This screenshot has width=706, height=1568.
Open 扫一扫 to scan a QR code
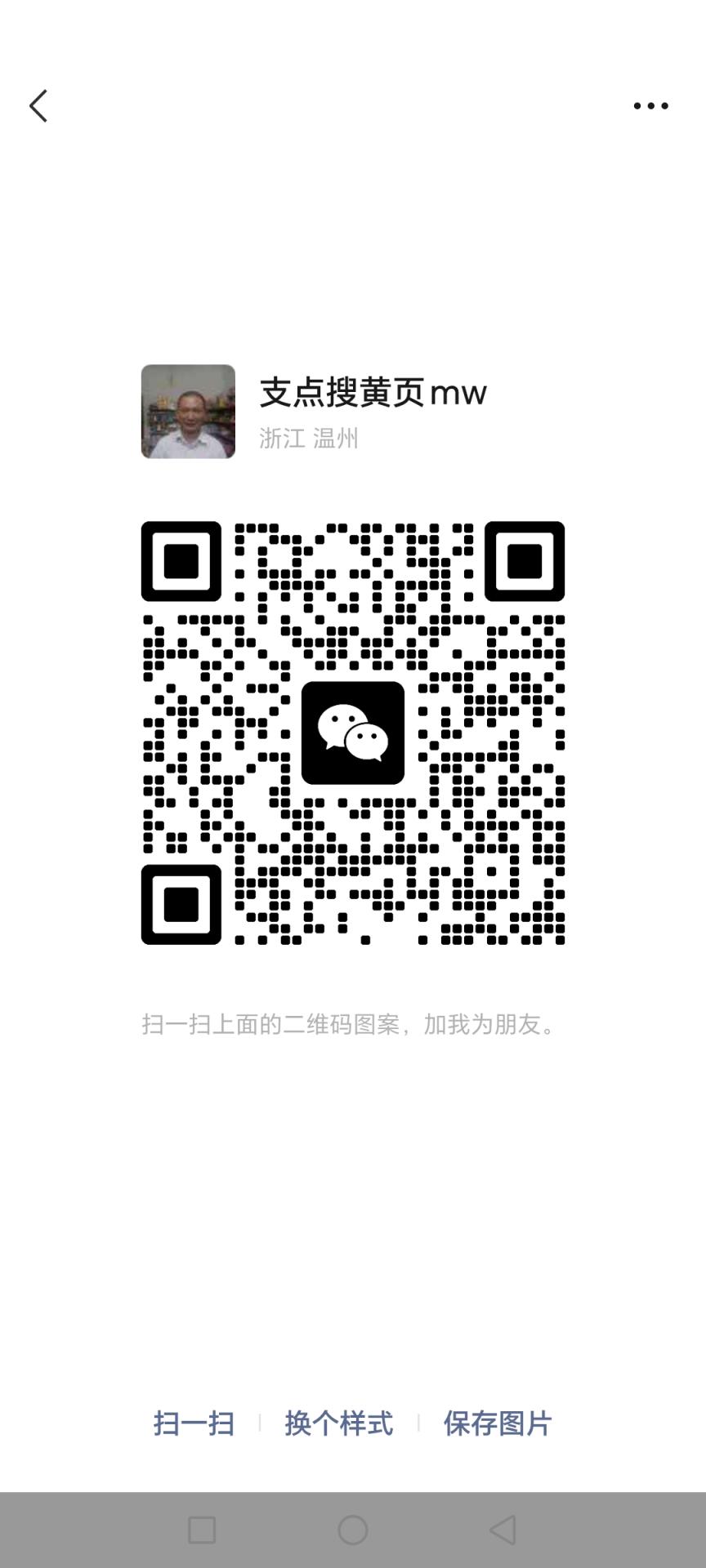(x=194, y=1423)
